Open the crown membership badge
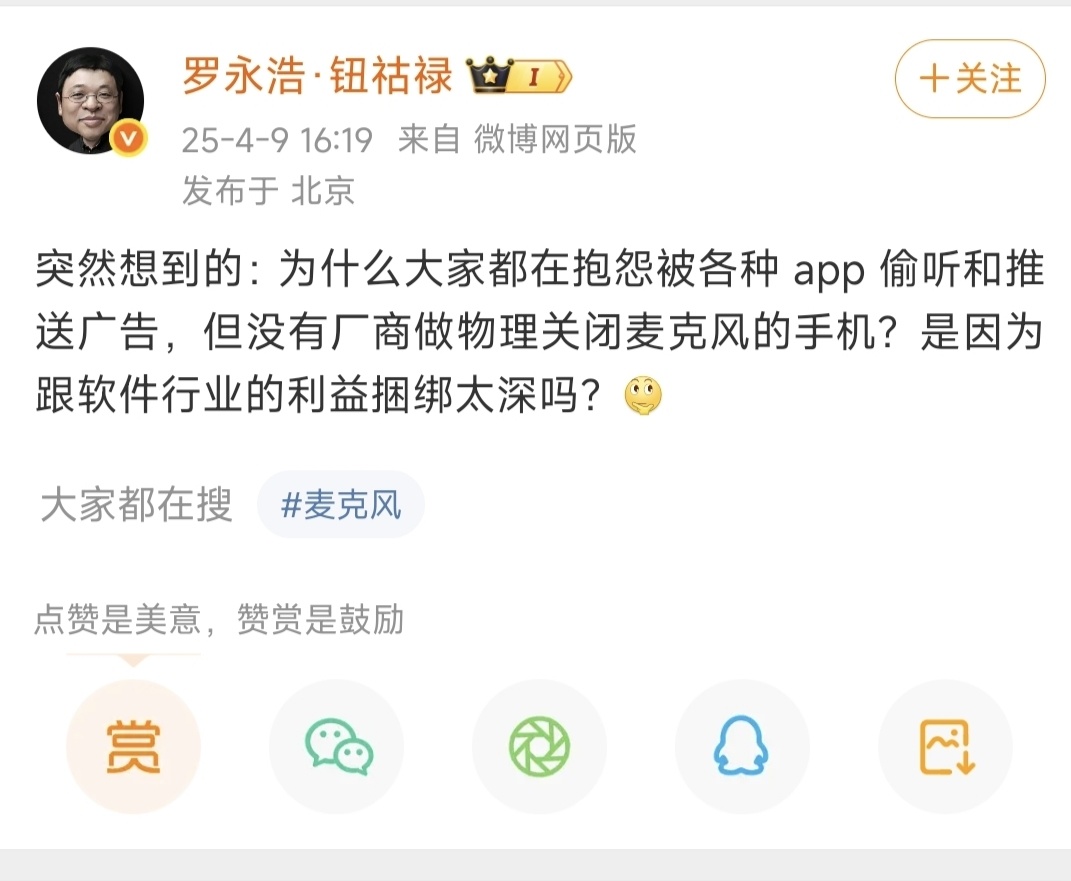Image resolution: width=1071 pixels, height=881 pixels. [519, 75]
